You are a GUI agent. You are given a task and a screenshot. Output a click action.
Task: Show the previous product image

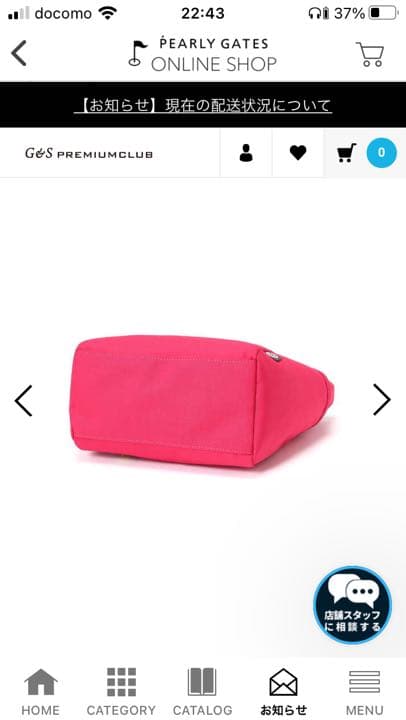point(23,400)
